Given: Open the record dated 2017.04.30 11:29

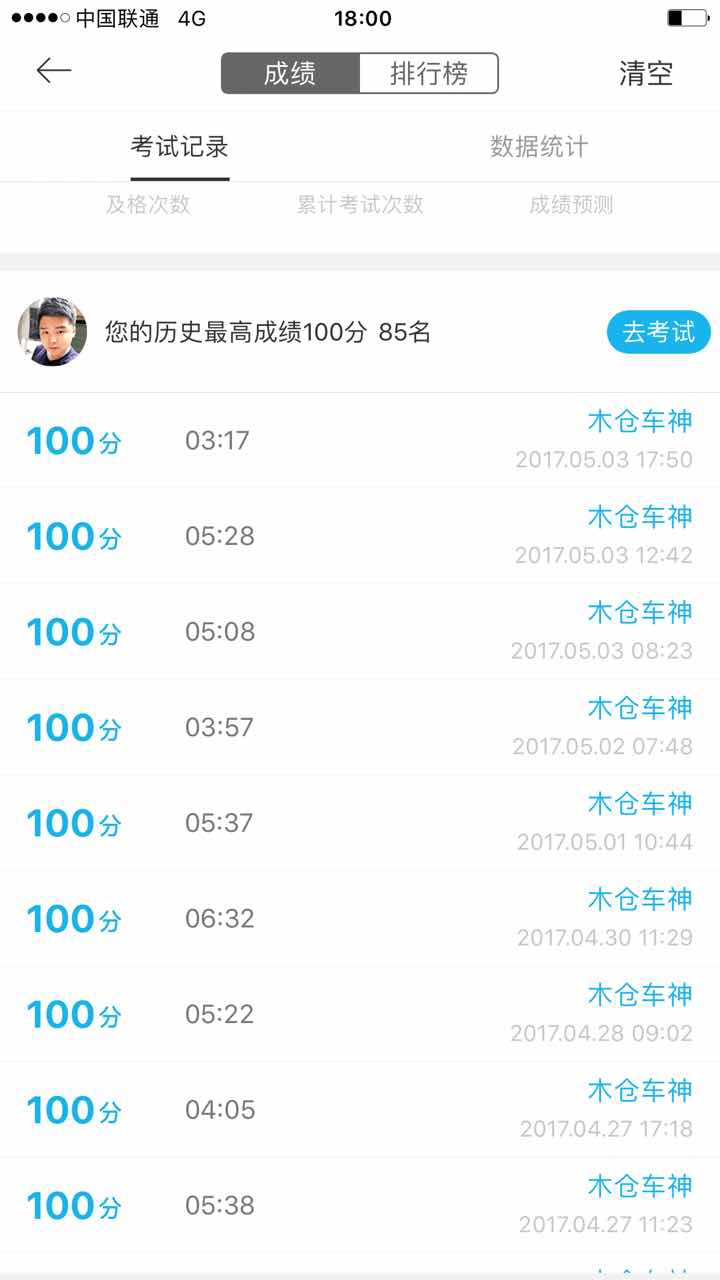Looking at the screenshot, I should pyautogui.click(x=360, y=918).
